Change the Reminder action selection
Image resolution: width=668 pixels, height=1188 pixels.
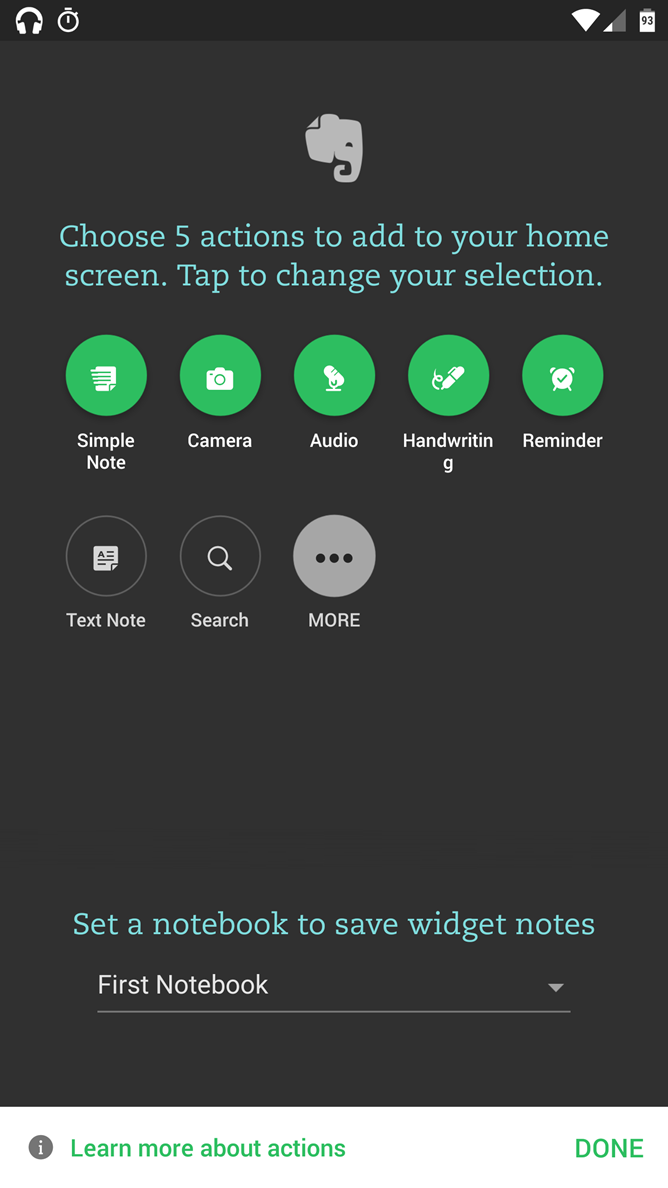coord(563,376)
